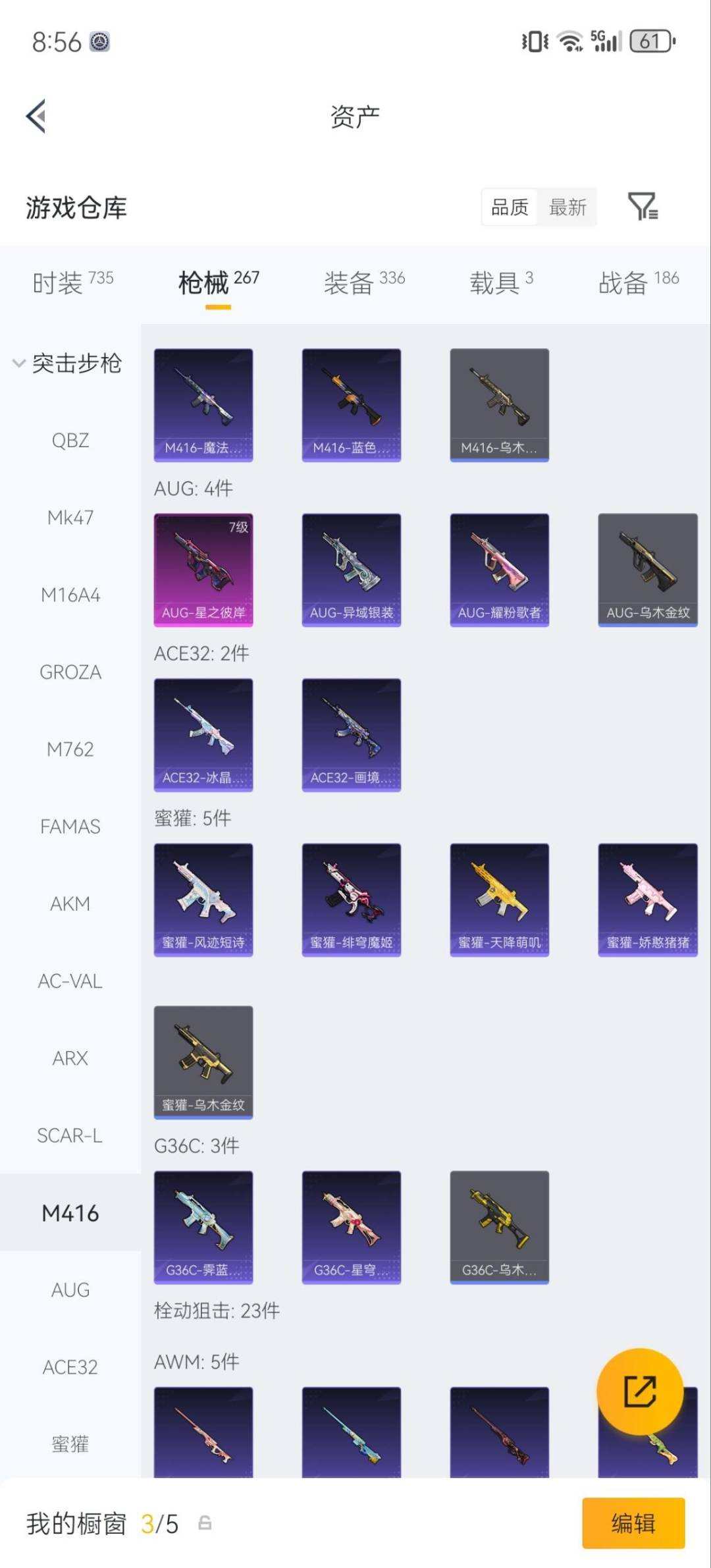
Task: Open the filter funnel icon
Action: pos(643,206)
